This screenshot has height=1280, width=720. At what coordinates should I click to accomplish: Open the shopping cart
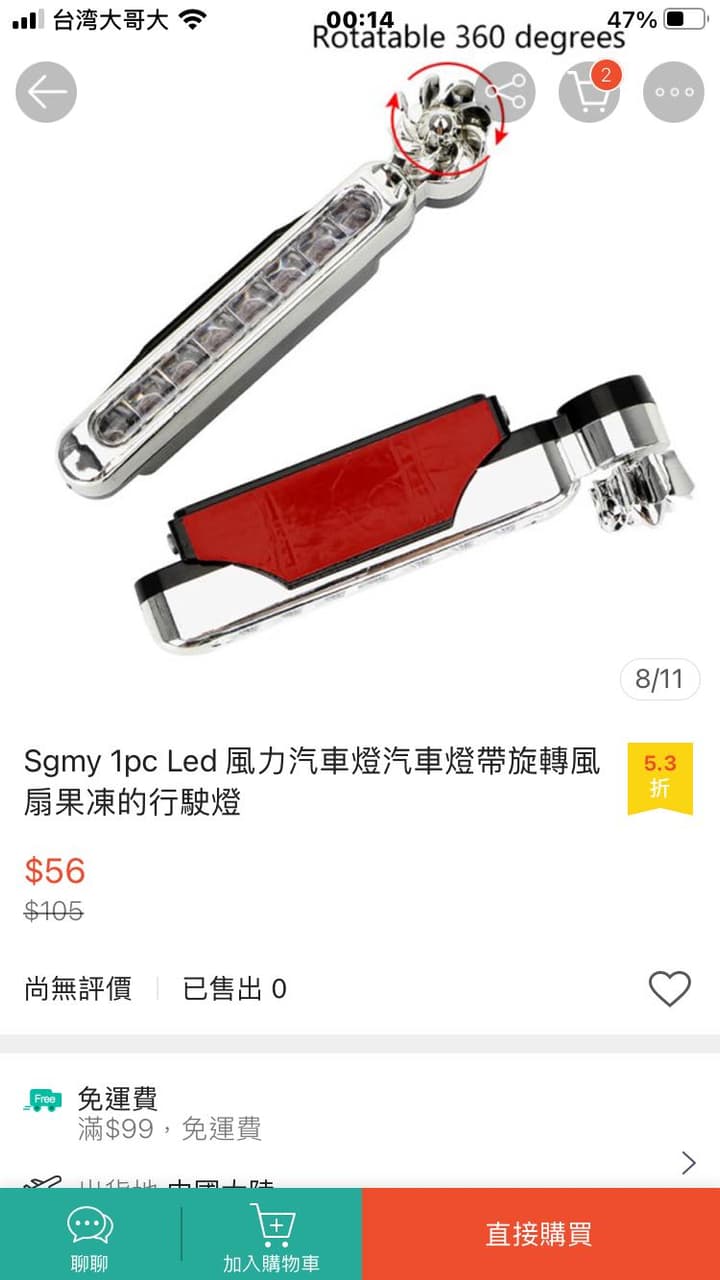coord(589,92)
